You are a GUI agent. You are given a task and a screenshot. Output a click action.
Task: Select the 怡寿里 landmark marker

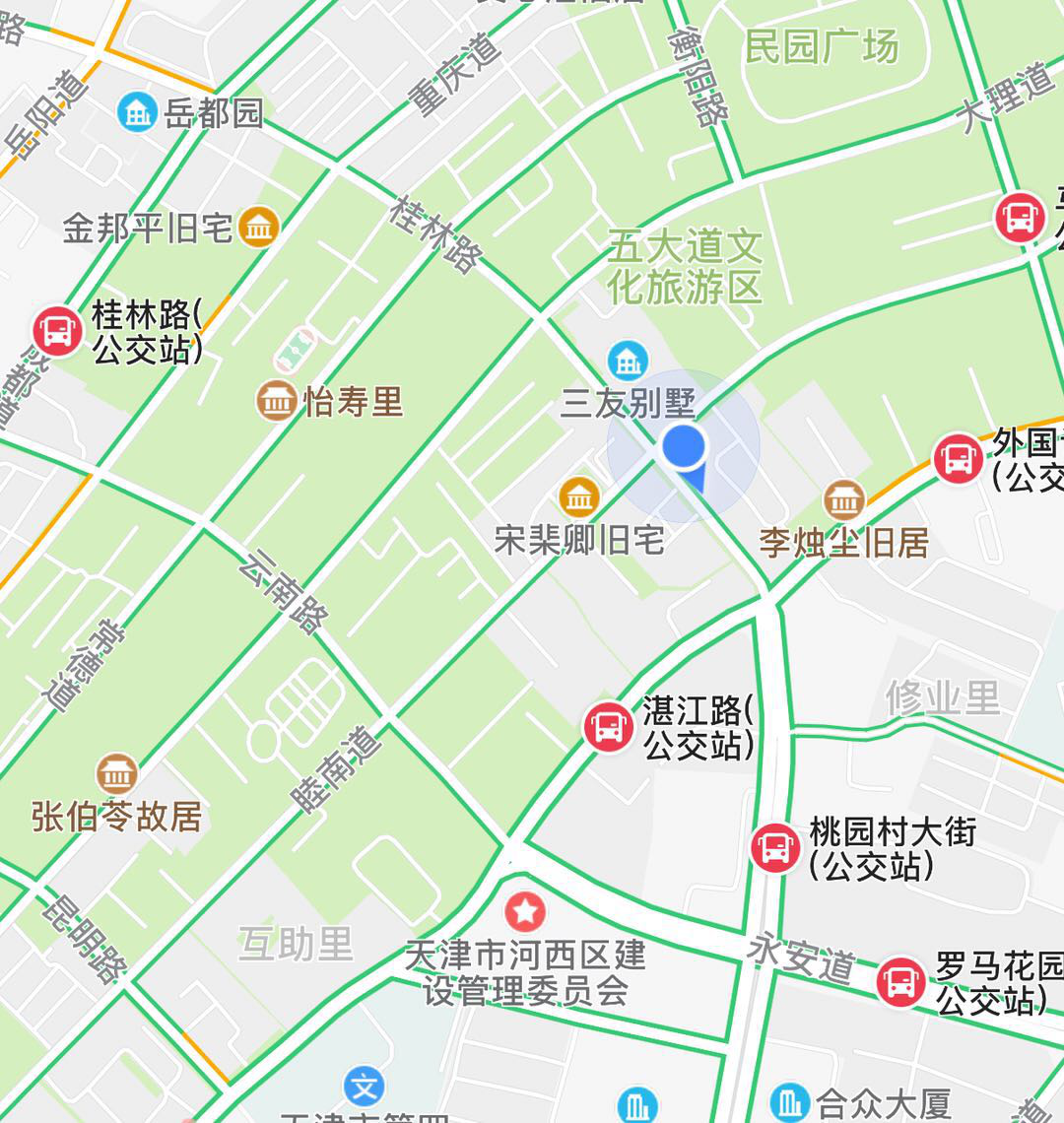coord(277,401)
